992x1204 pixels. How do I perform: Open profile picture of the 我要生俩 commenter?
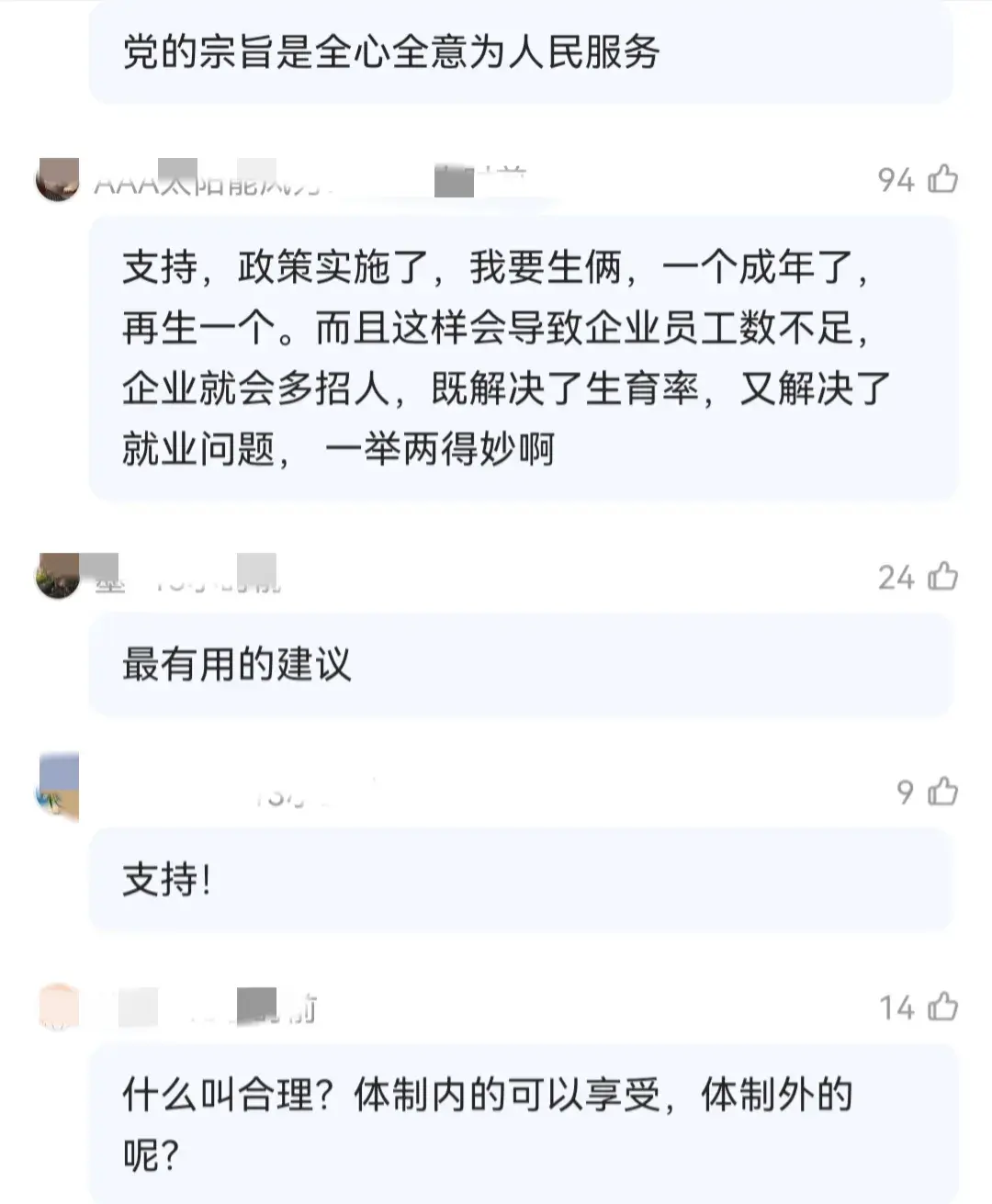pos(58,180)
